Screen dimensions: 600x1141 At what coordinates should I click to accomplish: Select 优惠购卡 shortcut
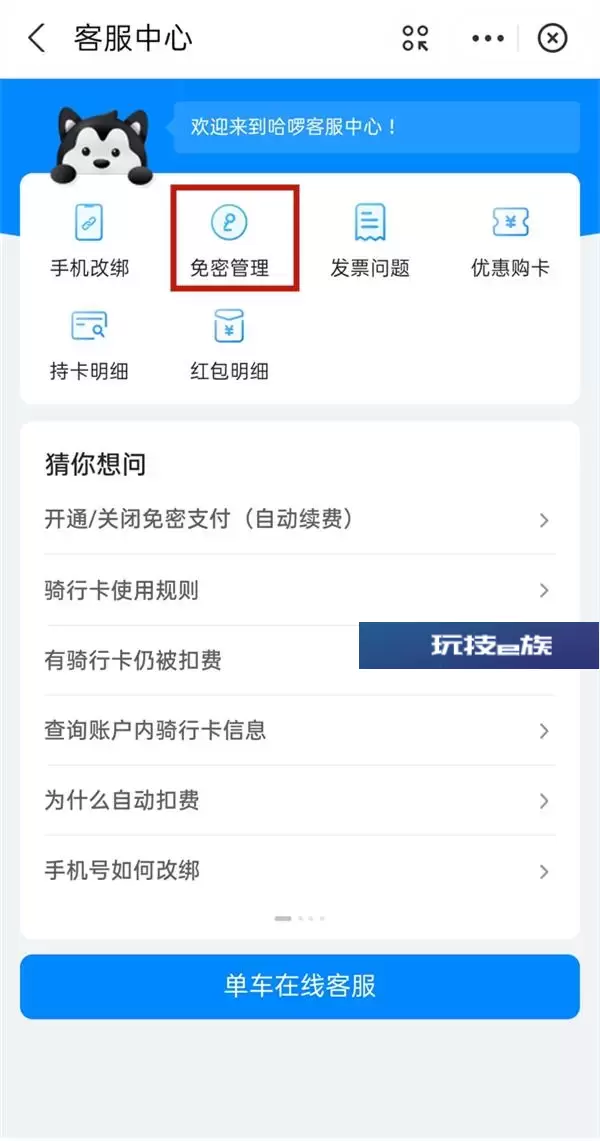[x=510, y=241]
